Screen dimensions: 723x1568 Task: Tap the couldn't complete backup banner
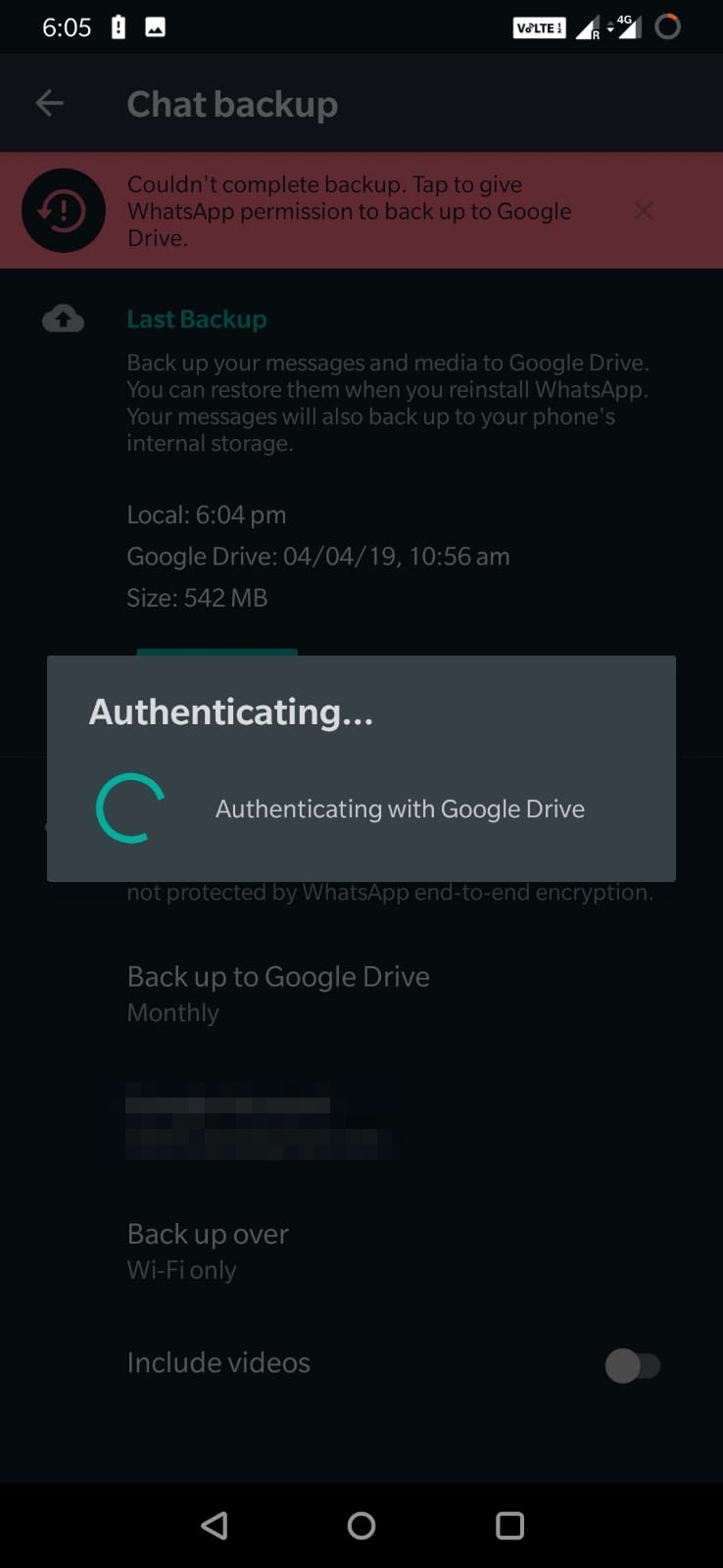[361, 211]
